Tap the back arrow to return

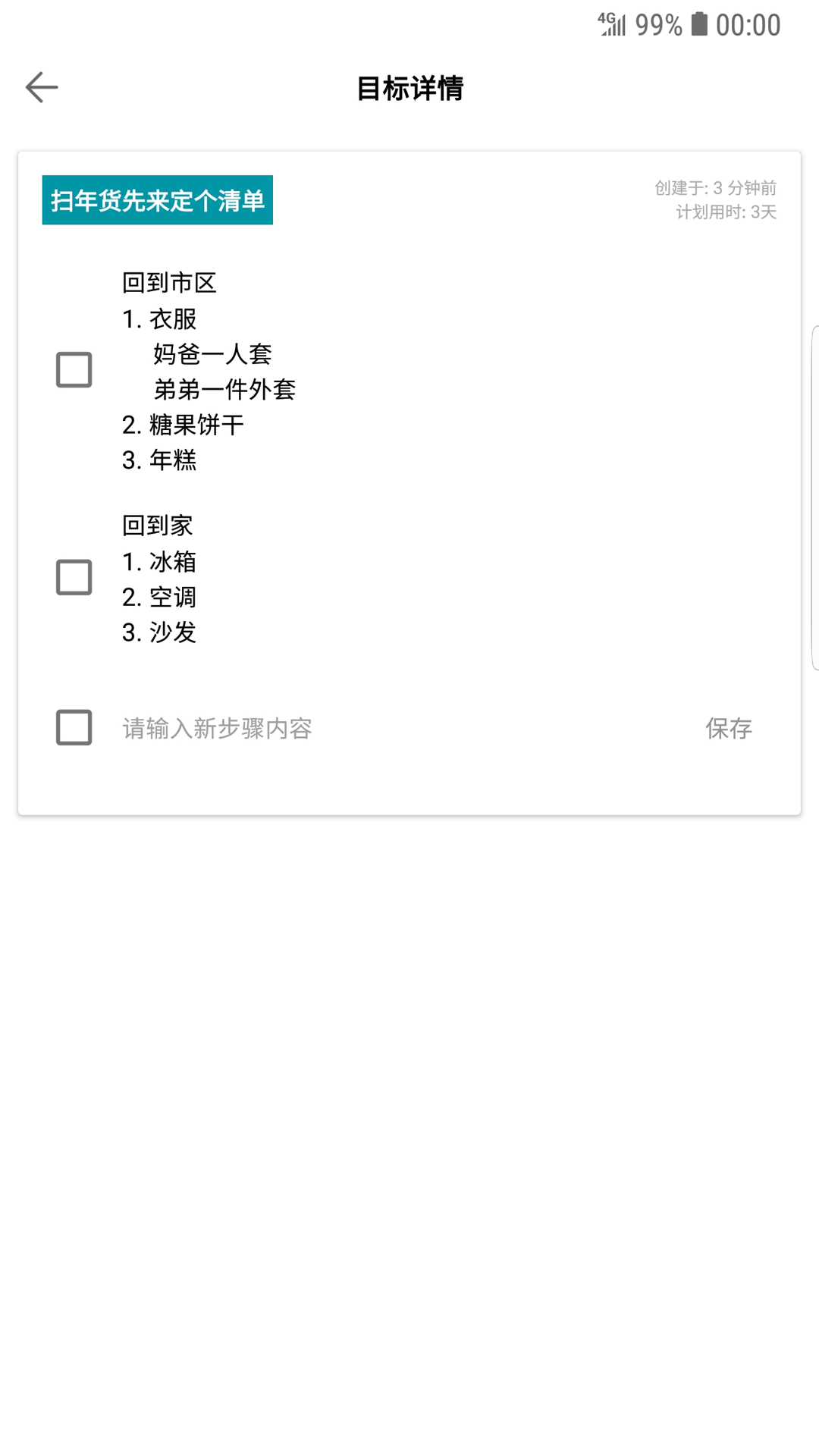point(39,86)
